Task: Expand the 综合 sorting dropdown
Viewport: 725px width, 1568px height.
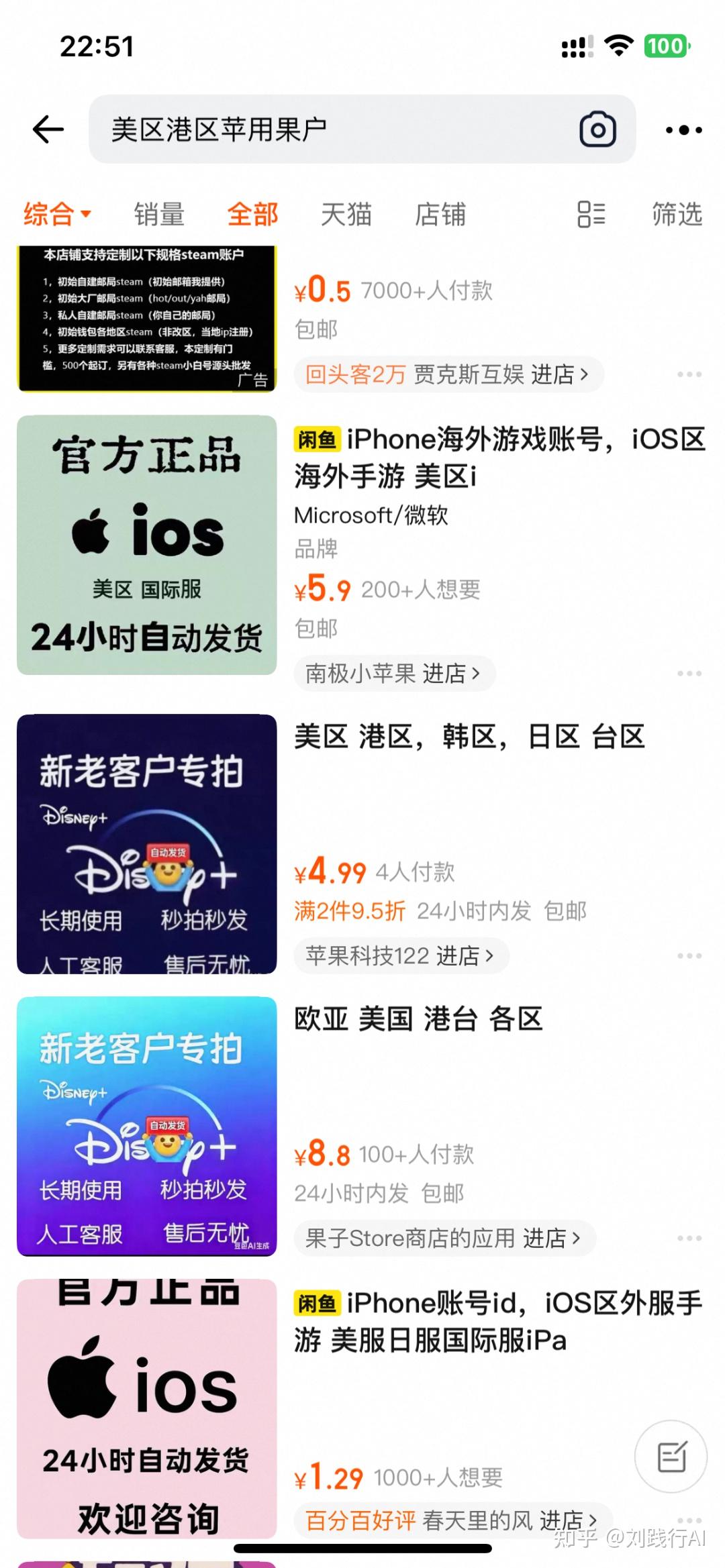Action: pyautogui.click(x=55, y=214)
